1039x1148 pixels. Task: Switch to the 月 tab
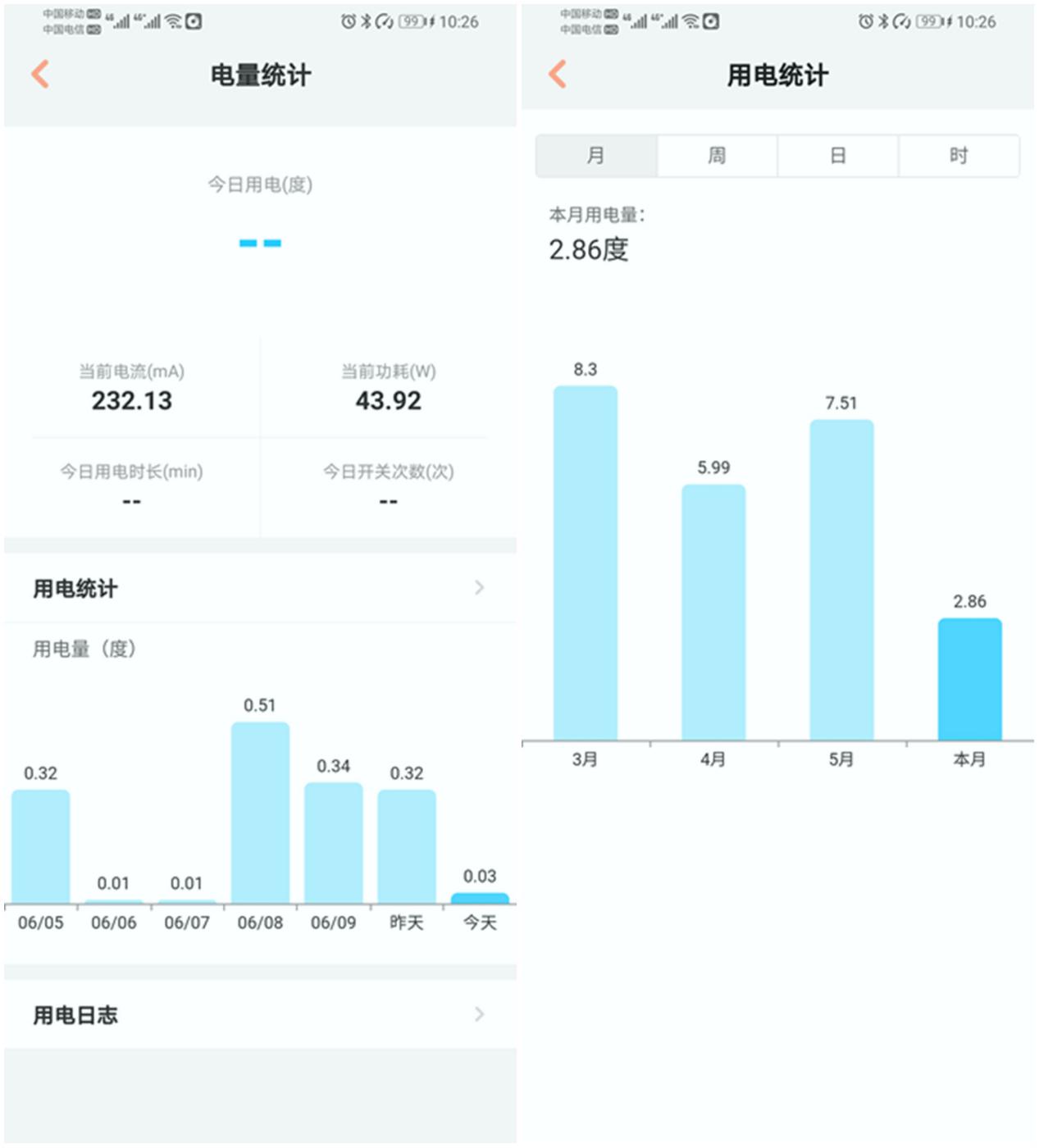(595, 155)
